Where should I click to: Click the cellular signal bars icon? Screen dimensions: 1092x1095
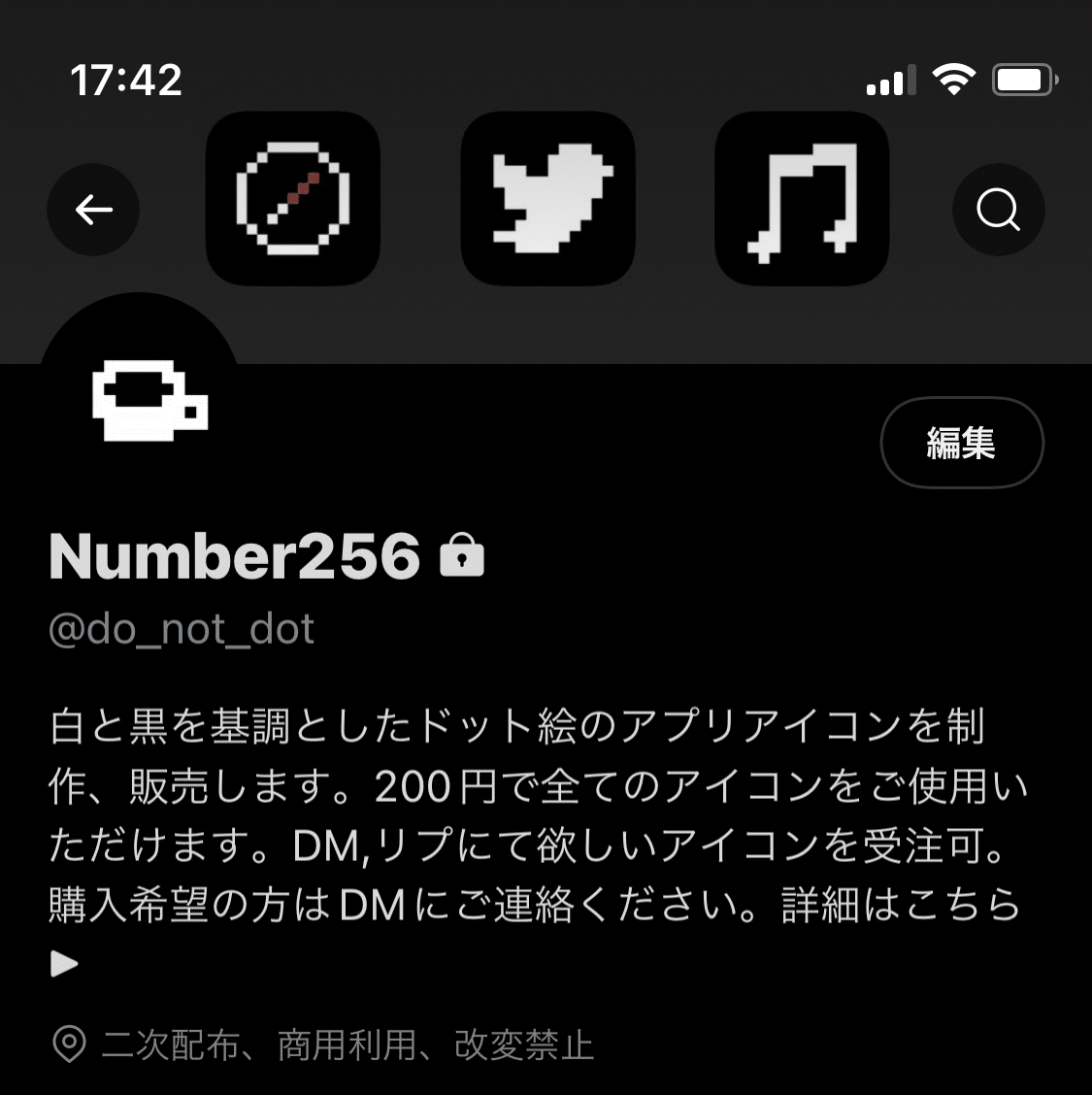(888, 83)
